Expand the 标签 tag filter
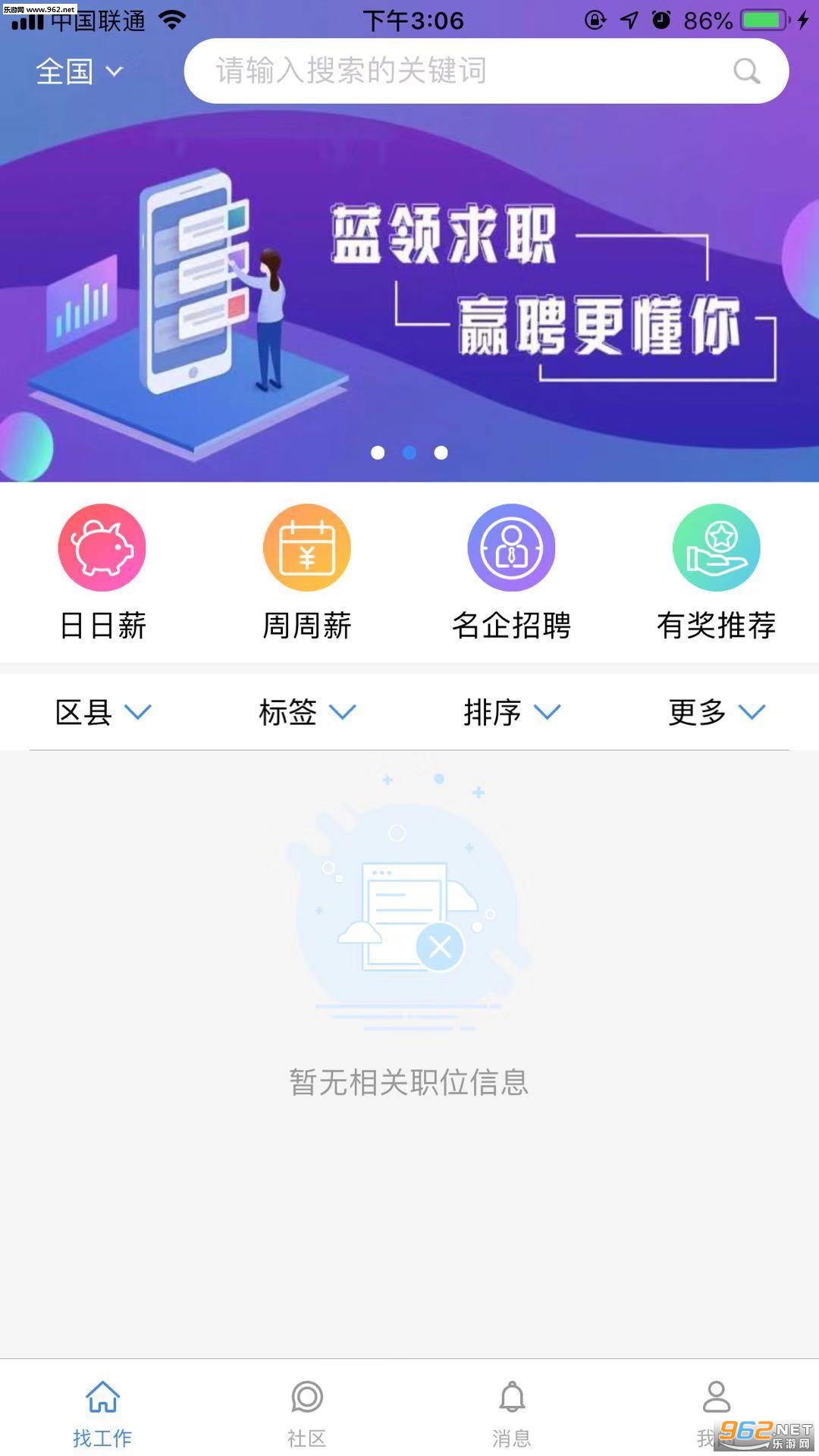The height and width of the screenshot is (1456, 819). [307, 712]
